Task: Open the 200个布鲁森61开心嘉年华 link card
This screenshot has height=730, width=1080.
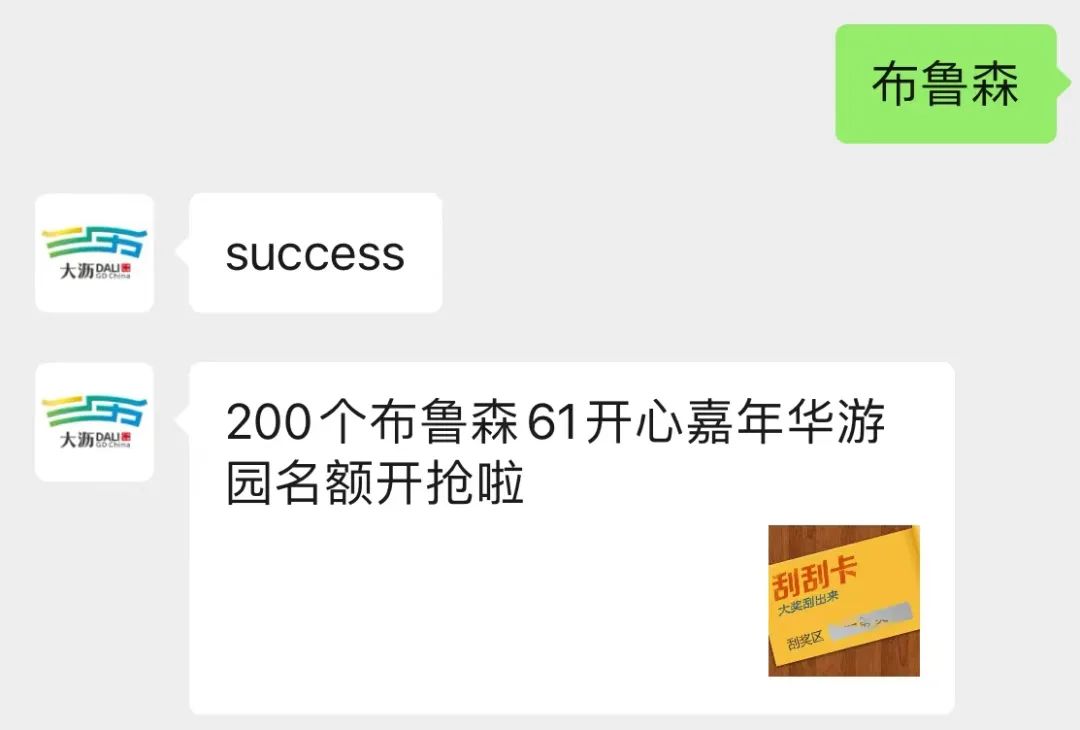Action: tap(572, 538)
